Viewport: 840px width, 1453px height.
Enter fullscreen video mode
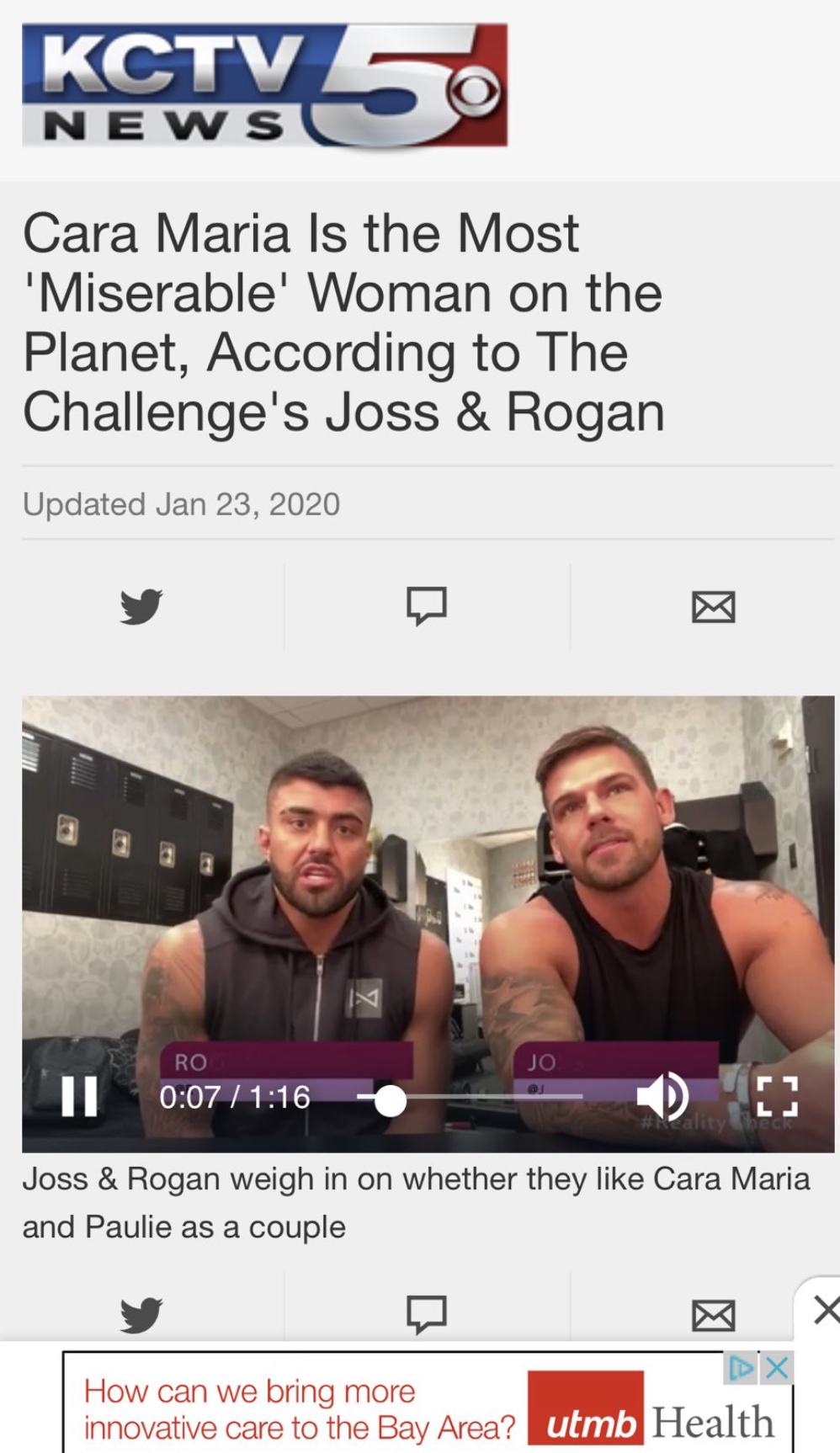click(x=777, y=1096)
